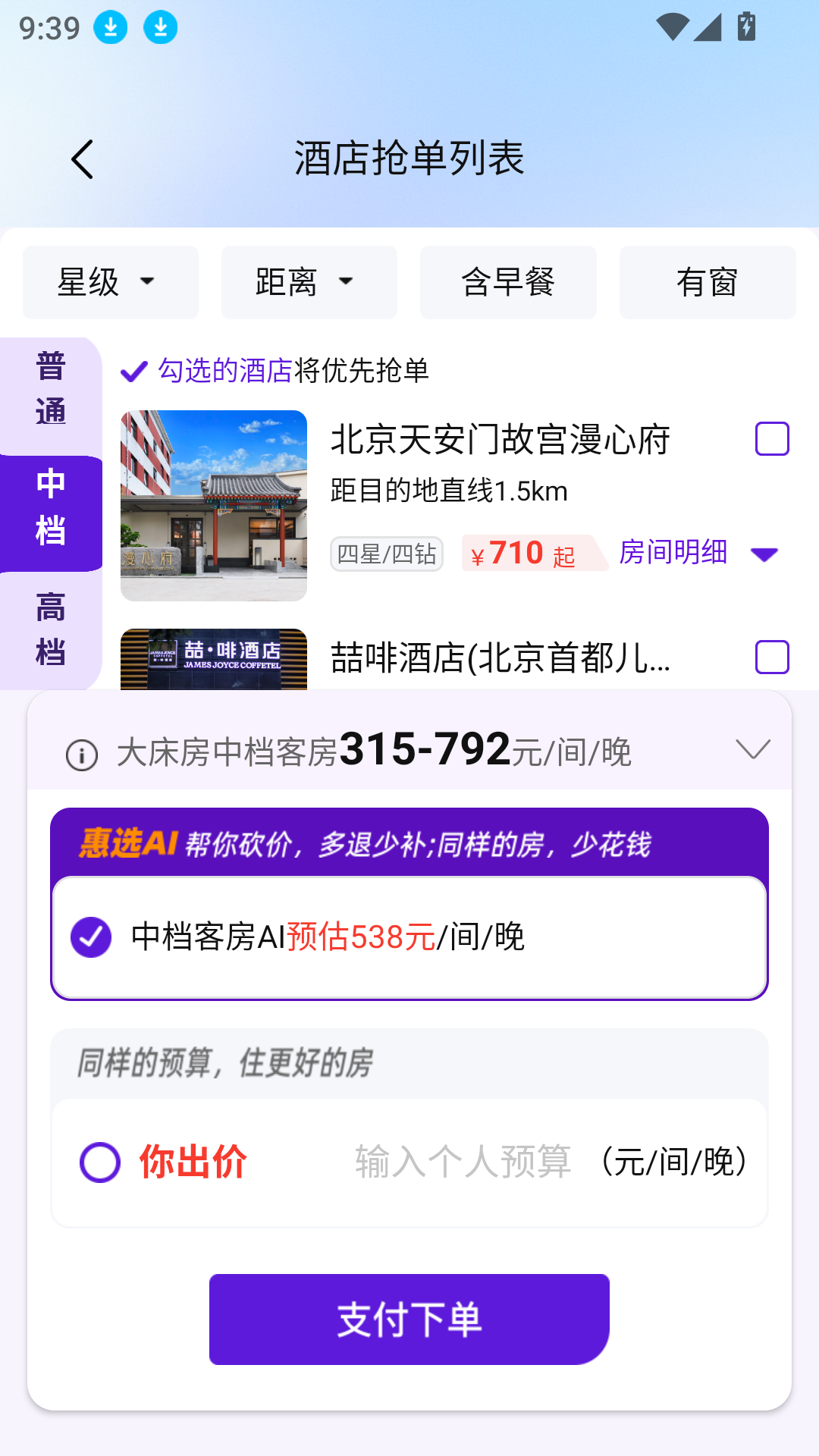Tap the 支付下单 payment button
Viewport: 819px width, 1456px height.
point(409,1319)
